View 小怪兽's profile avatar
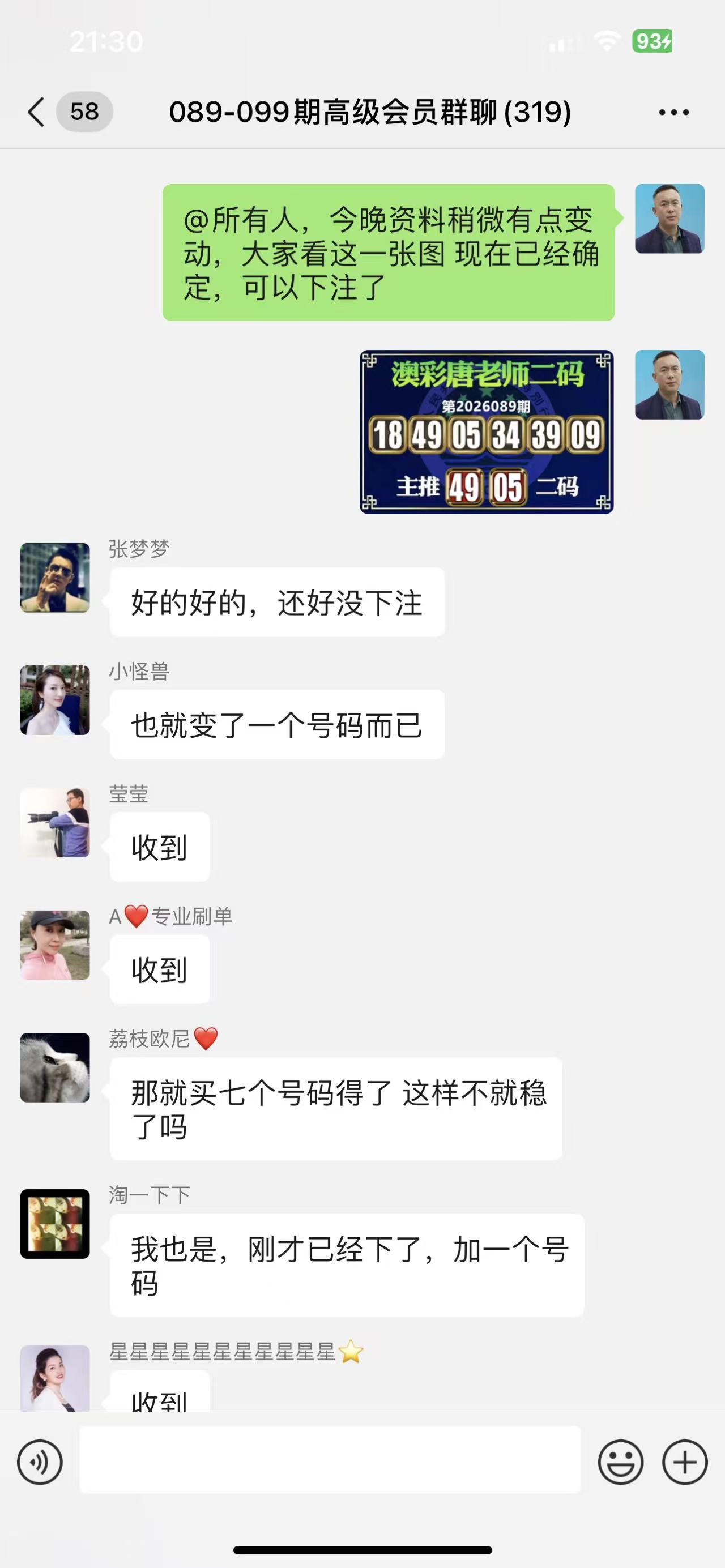 (x=56, y=700)
